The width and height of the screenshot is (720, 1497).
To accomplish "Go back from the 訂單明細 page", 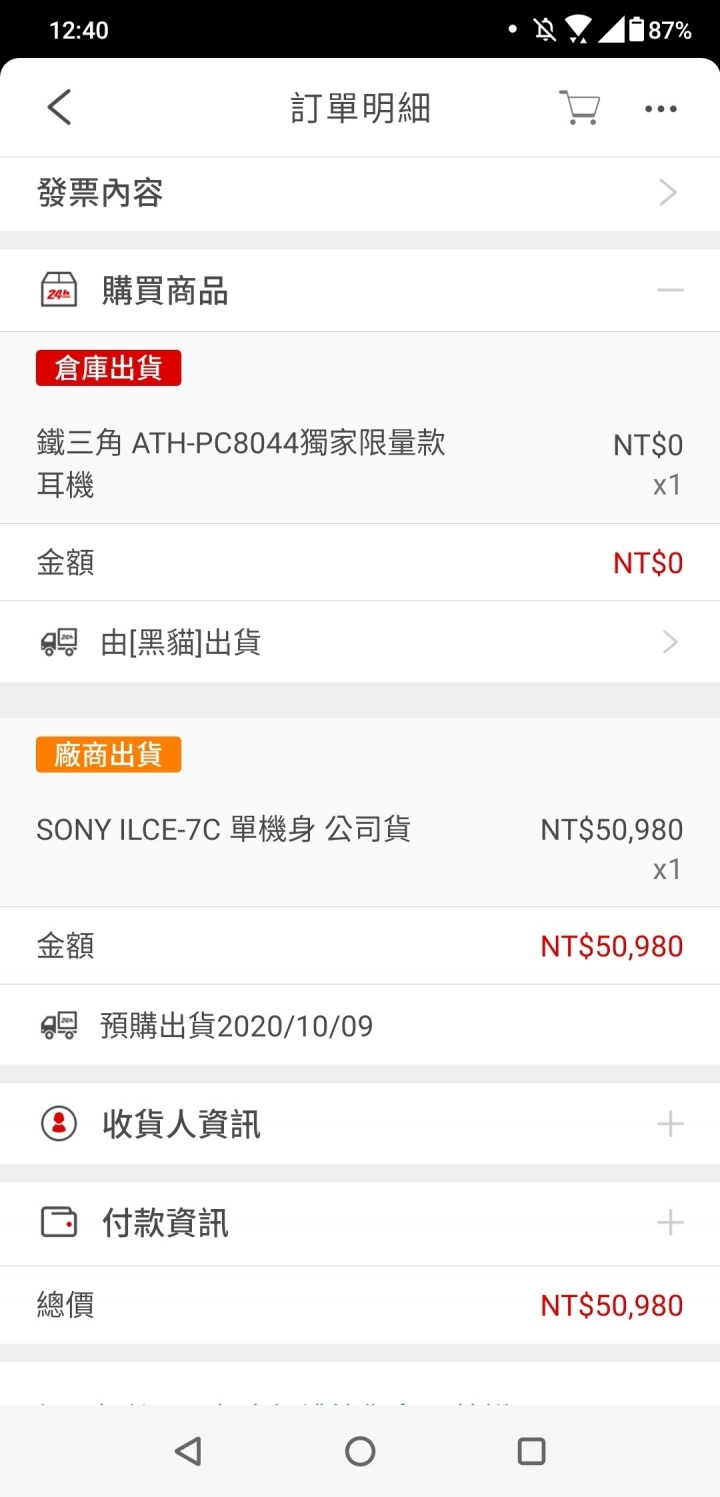I will coord(60,108).
